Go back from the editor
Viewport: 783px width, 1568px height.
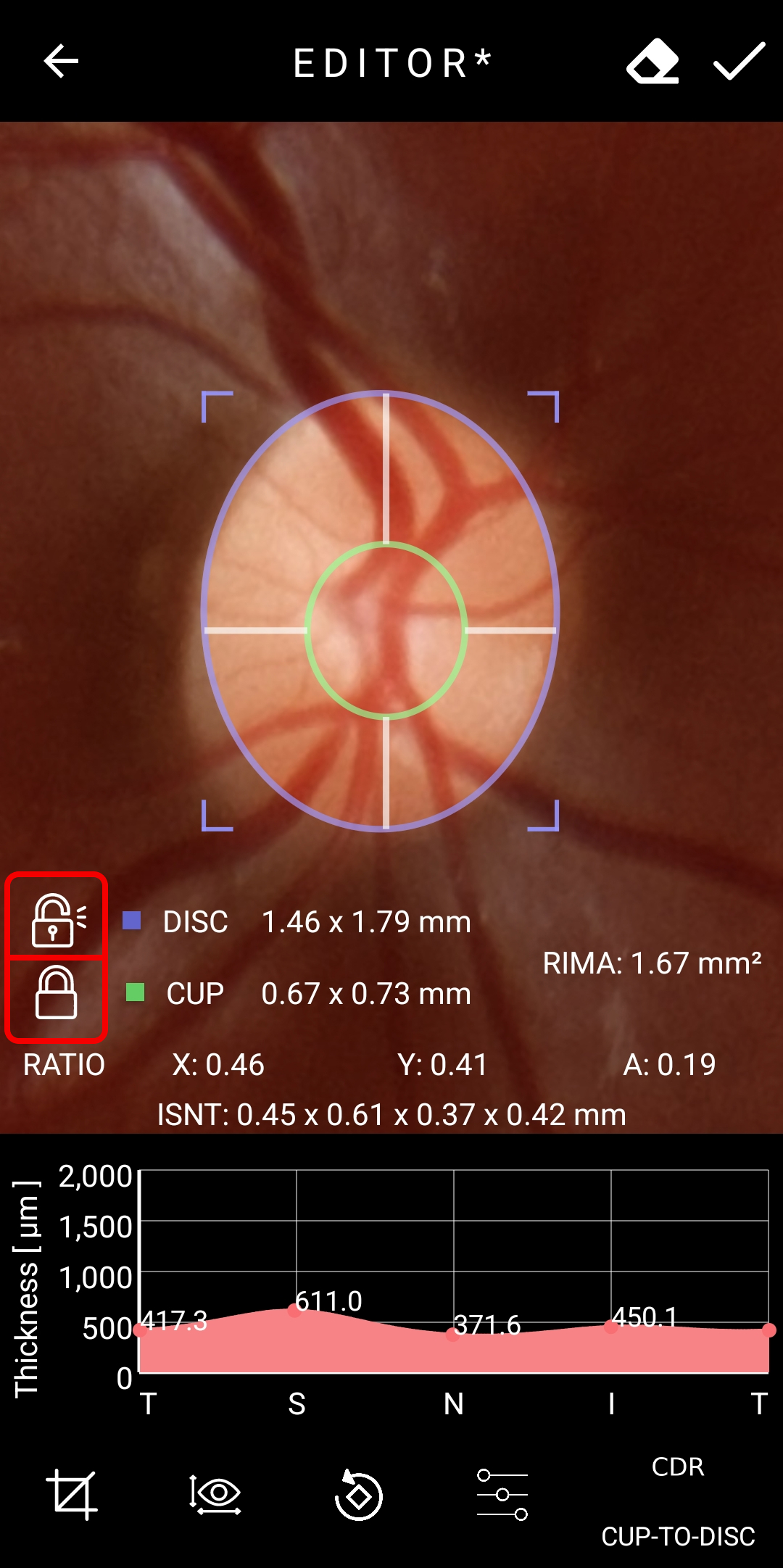pos(61,61)
